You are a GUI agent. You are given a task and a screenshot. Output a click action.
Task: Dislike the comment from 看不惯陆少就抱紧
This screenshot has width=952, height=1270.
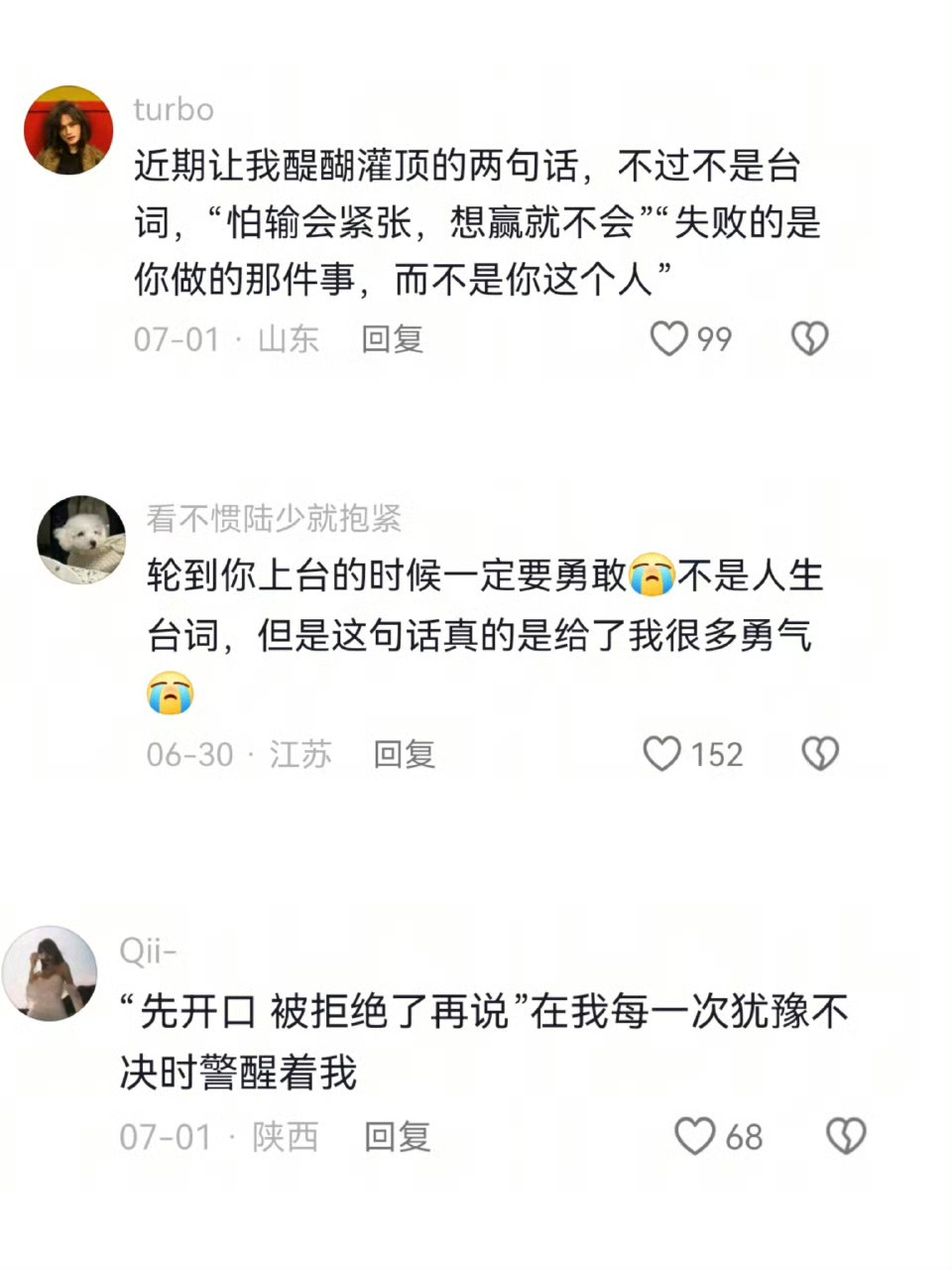click(821, 753)
